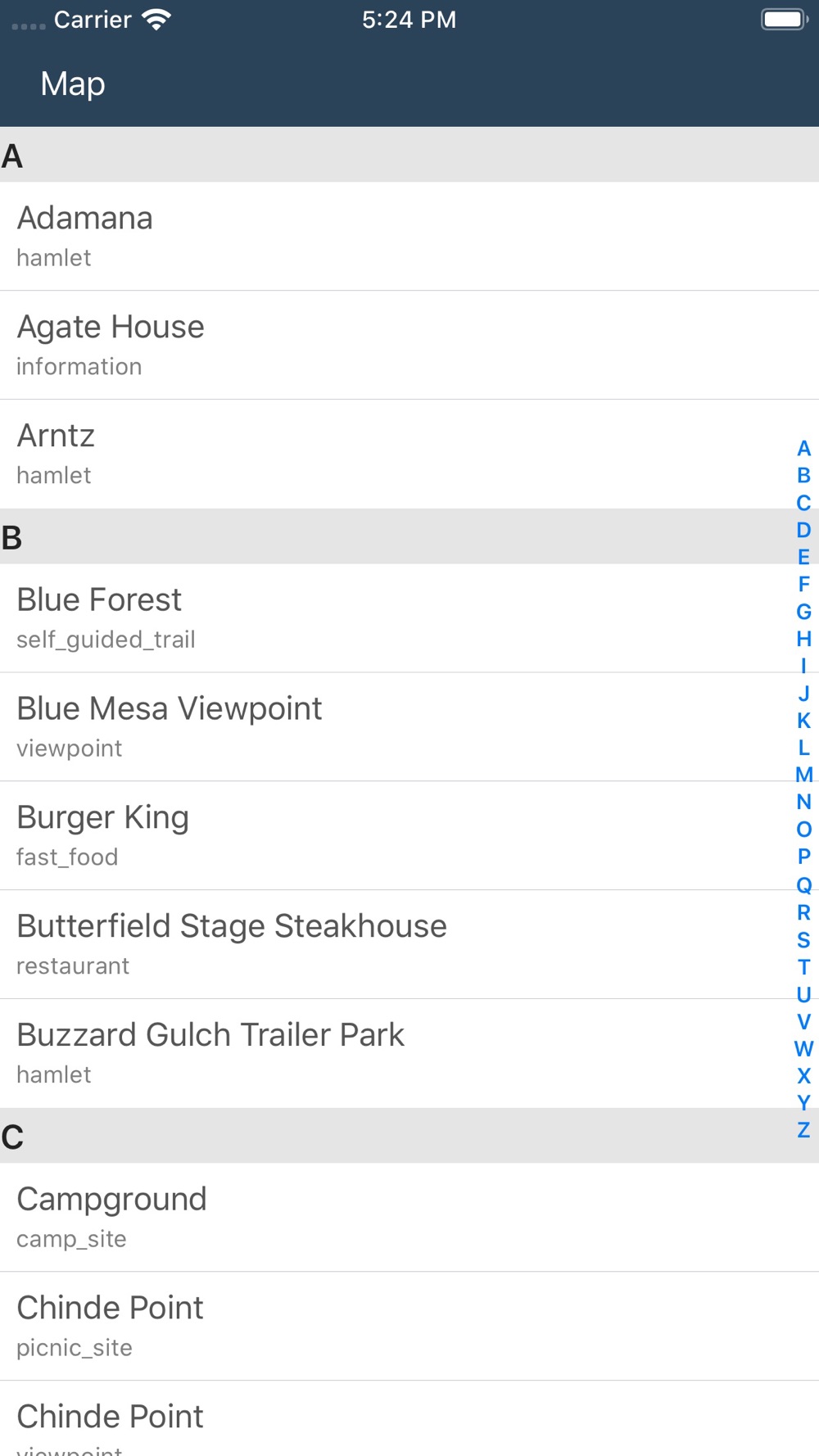819x1456 pixels.
Task: Select Butterfield Stage Steakhouse restaurant
Action: tap(409, 944)
